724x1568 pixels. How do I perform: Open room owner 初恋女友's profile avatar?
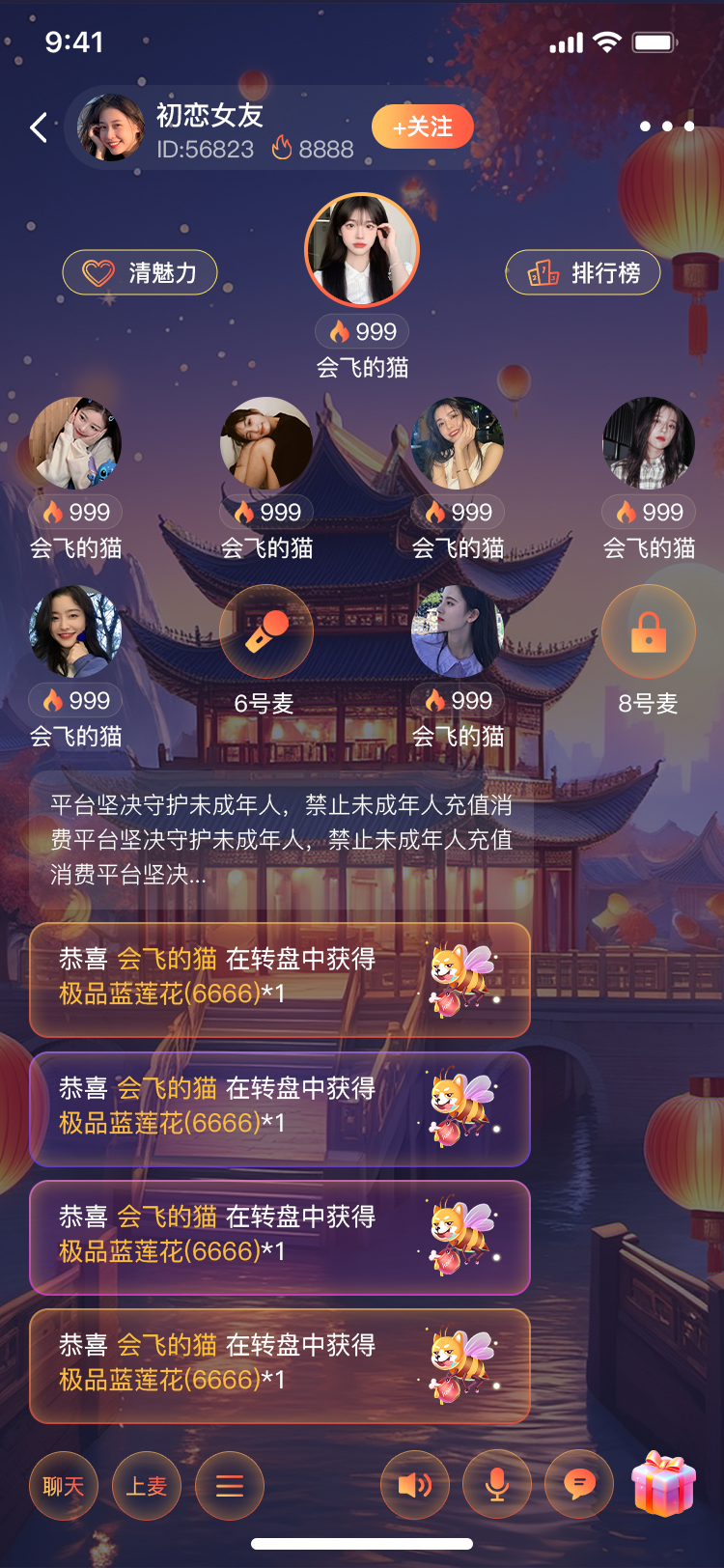coord(111,127)
